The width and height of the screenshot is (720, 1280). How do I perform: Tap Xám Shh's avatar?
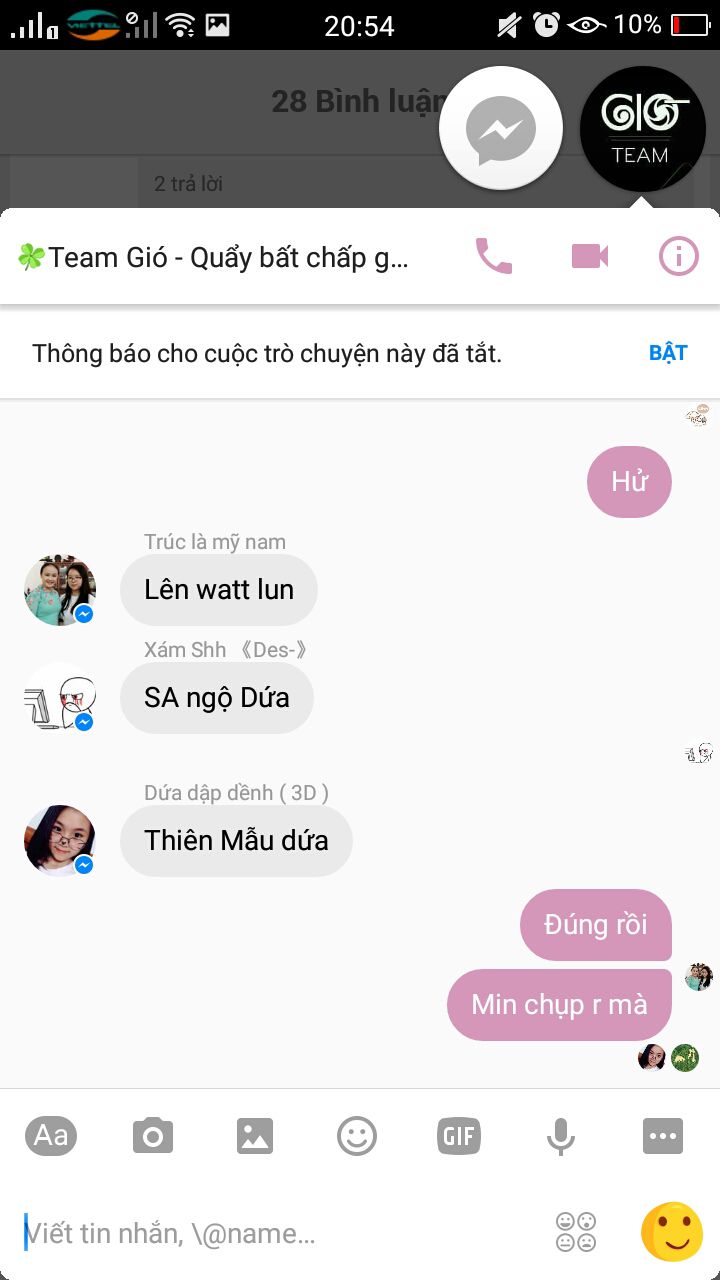(60, 697)
